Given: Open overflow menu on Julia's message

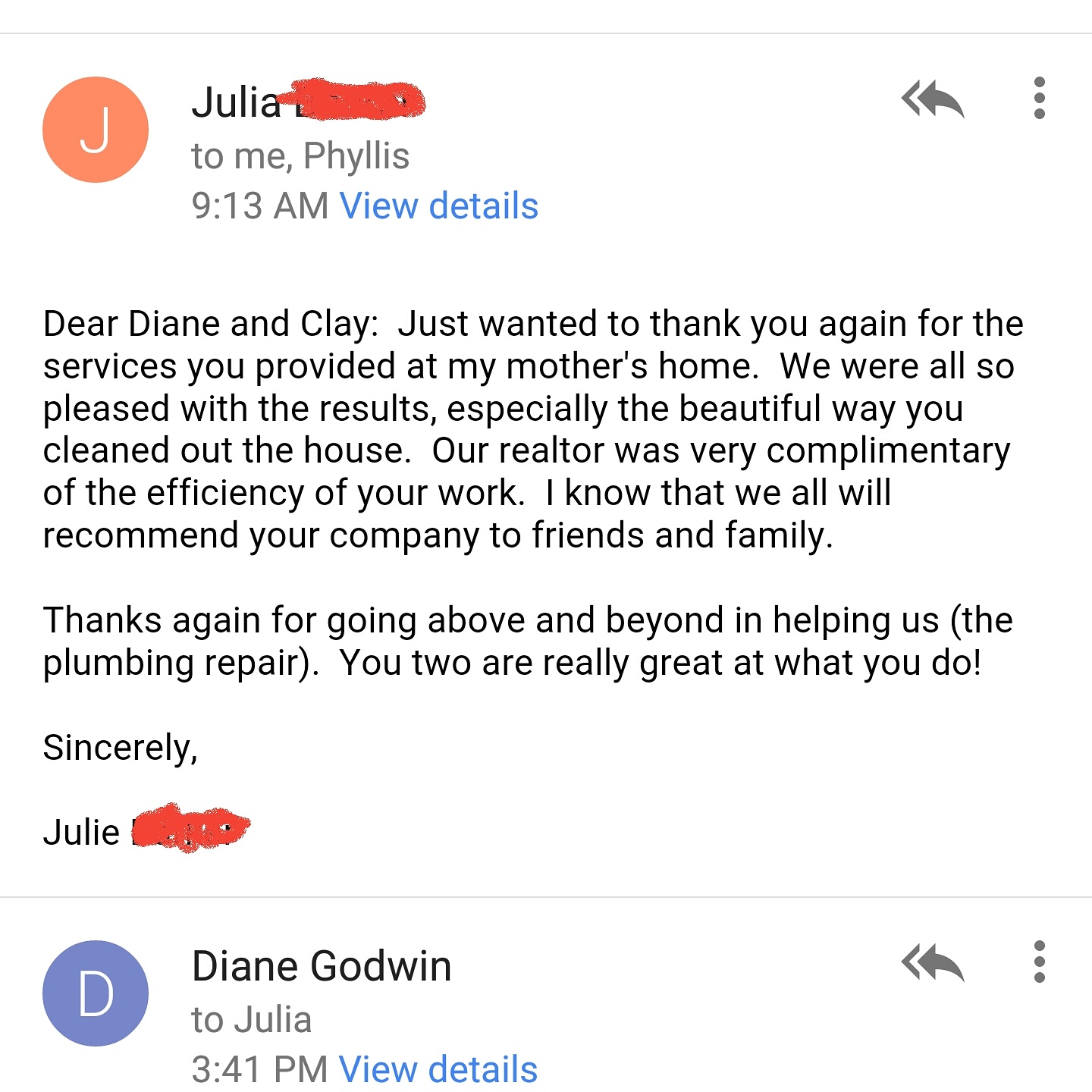Looking at the screenshot, I should [x=1039, y=99].
